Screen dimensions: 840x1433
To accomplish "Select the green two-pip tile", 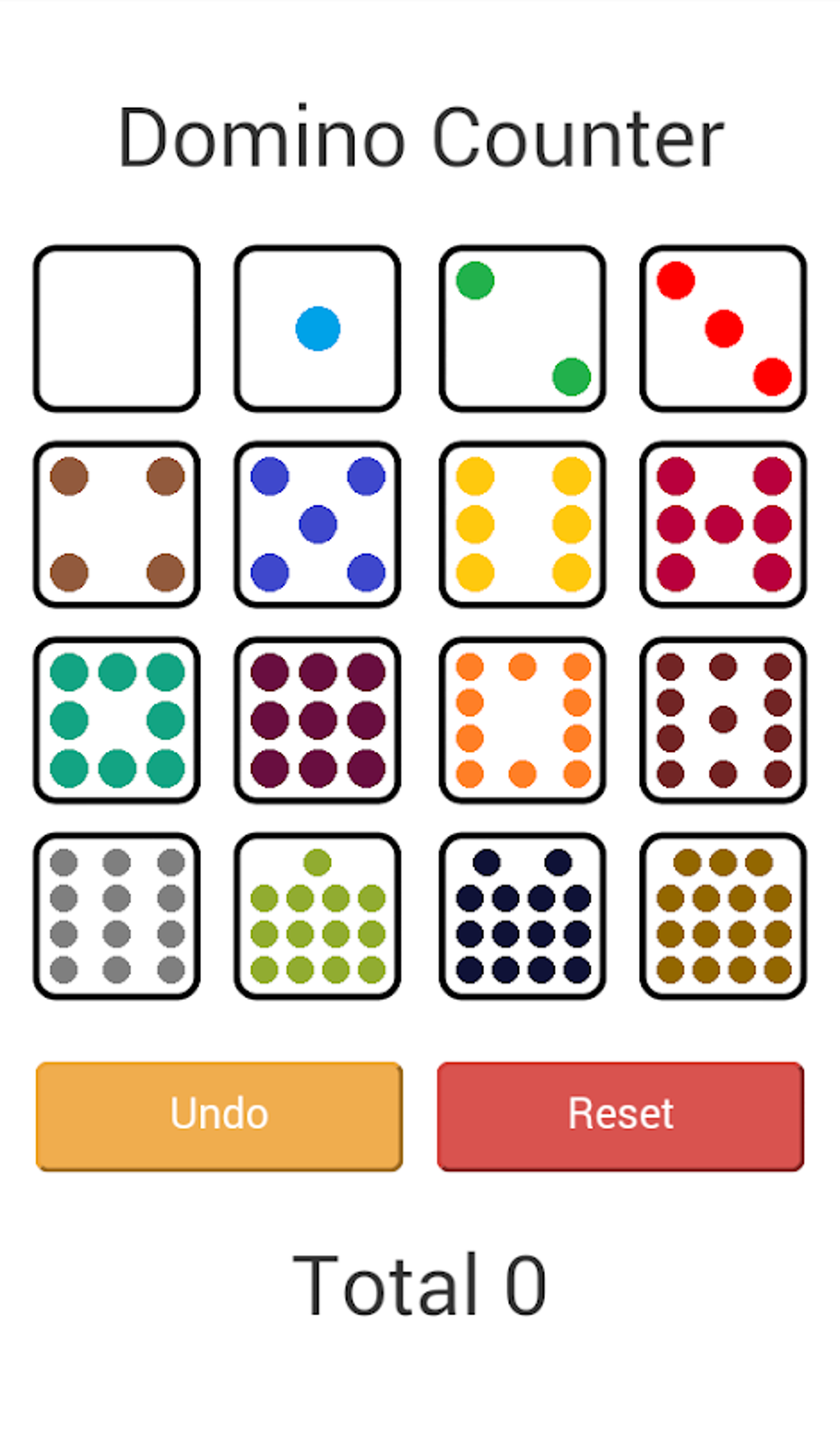I will pos(523,329).
